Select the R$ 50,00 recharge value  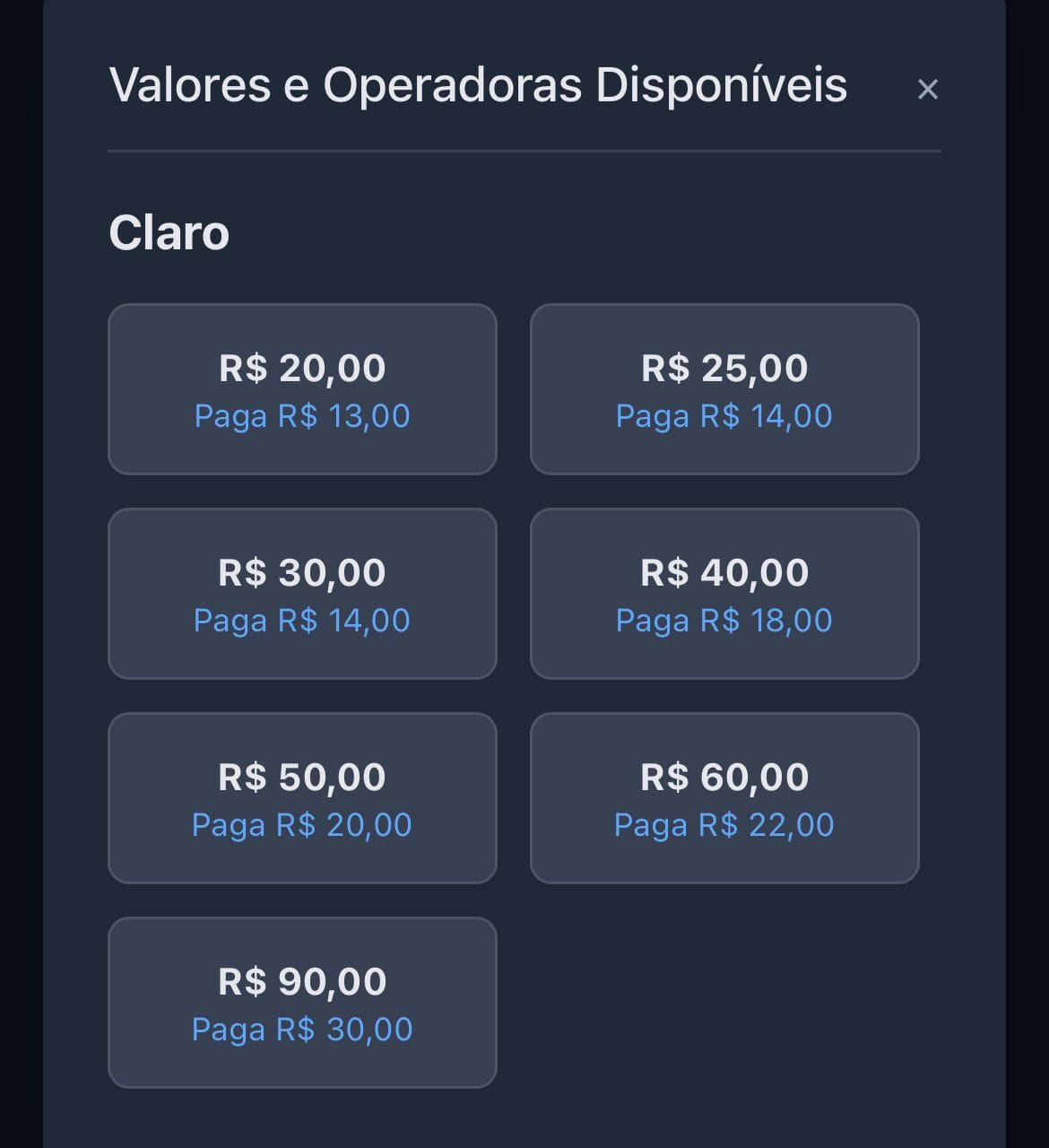302,798
